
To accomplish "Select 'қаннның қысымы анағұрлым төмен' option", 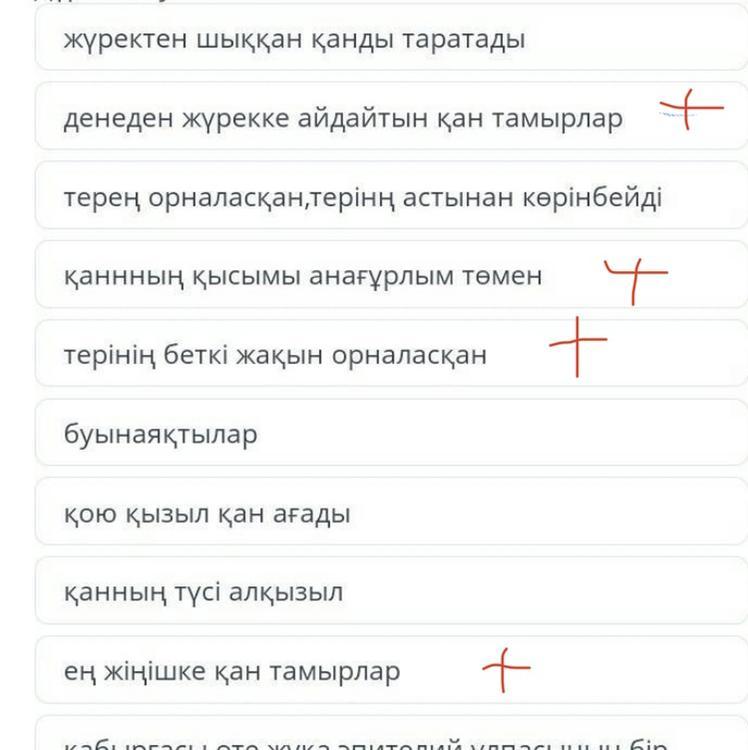I will coord(391,275).
